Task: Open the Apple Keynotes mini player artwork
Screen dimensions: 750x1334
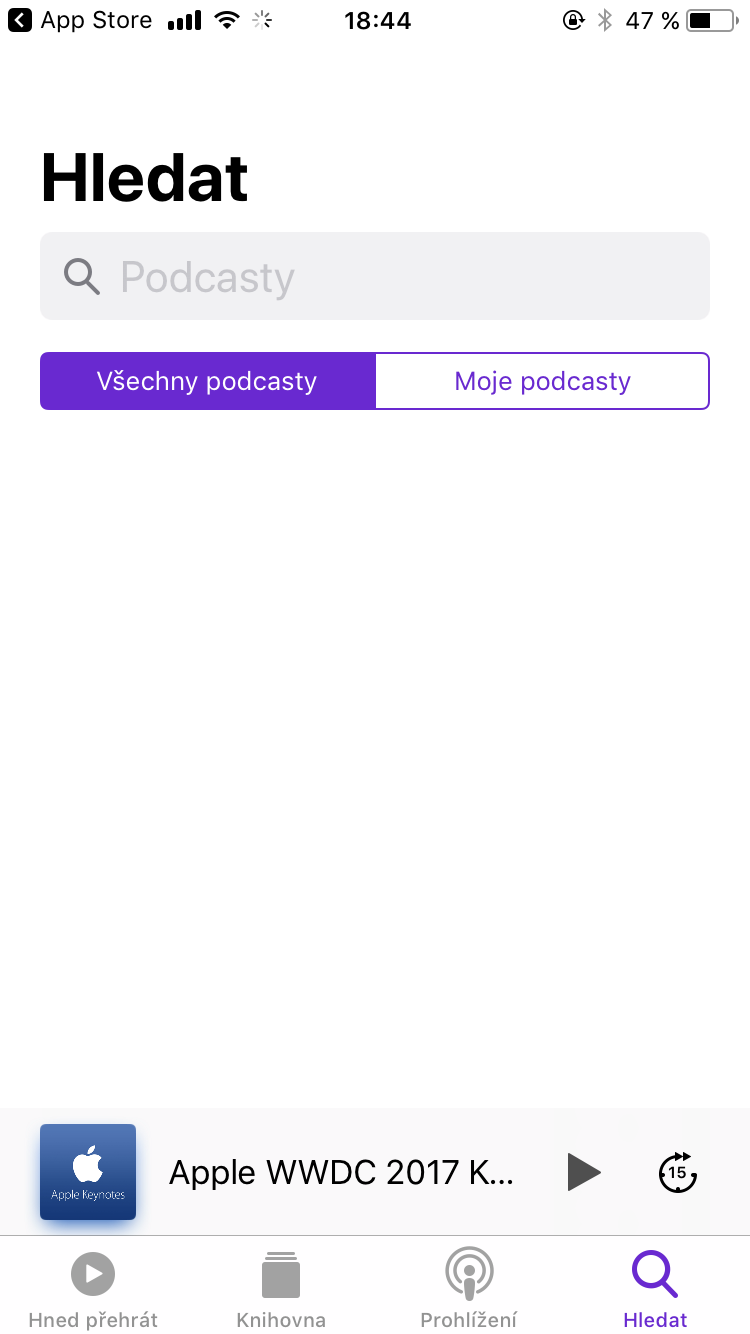Action: (x=88, y=1172)
